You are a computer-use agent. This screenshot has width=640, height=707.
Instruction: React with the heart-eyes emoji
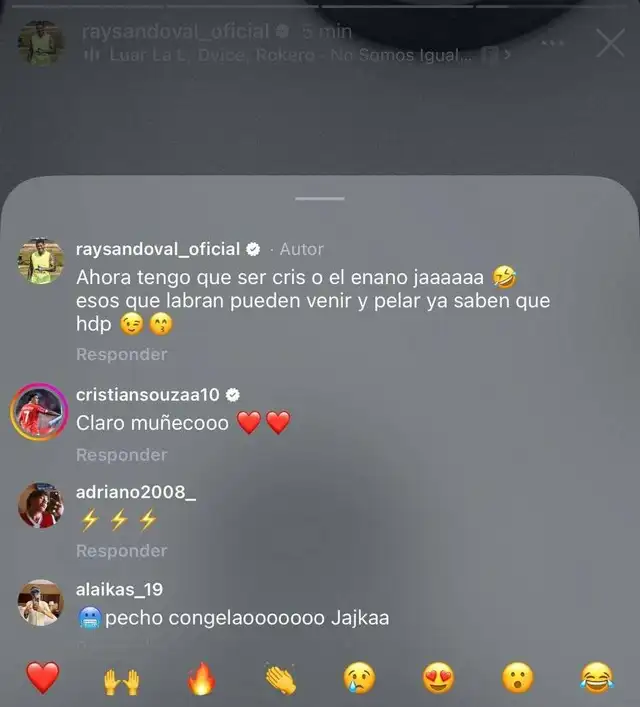tap(437, 679)
